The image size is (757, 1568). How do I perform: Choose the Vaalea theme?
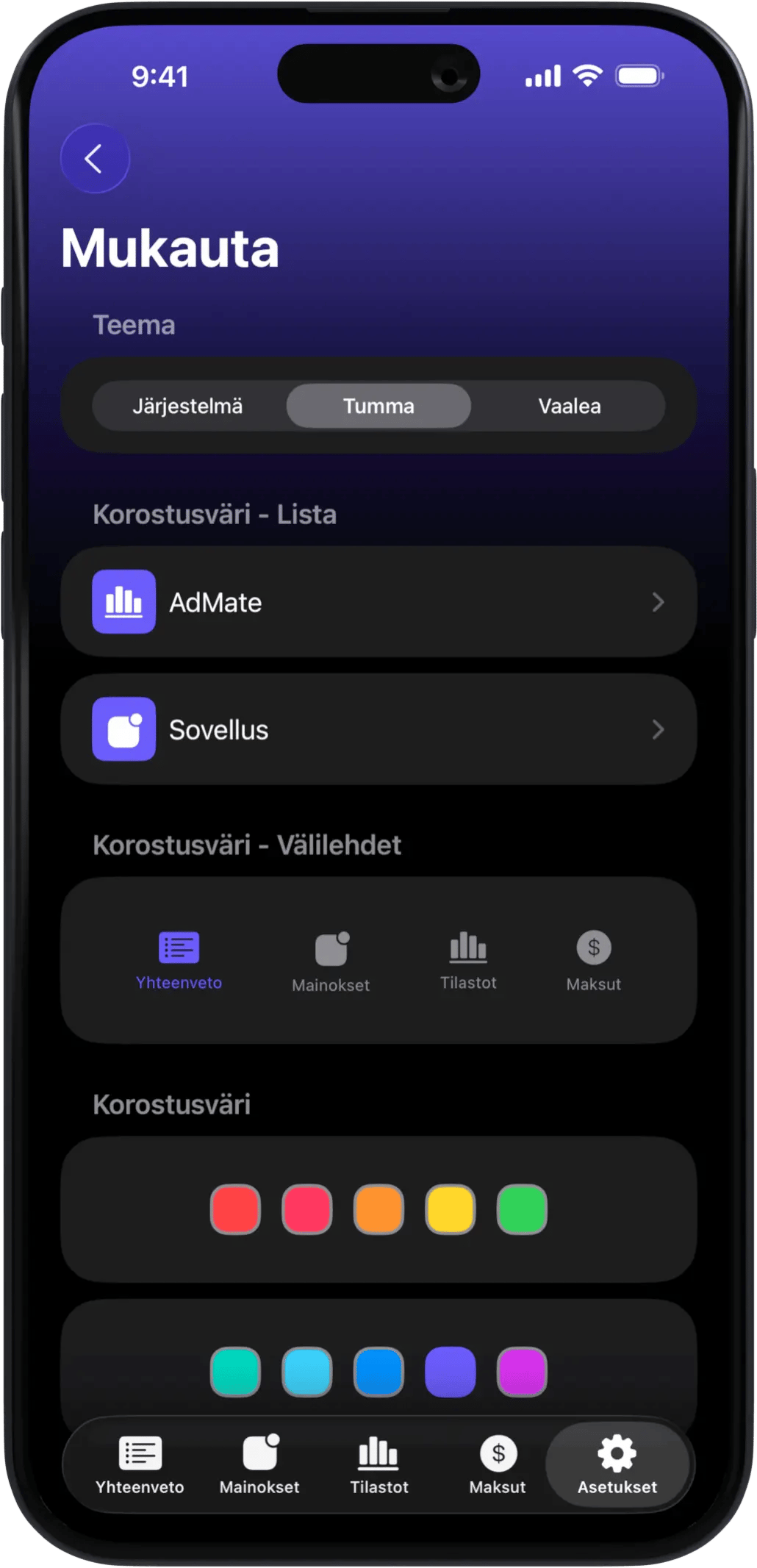tap(570, 406)
